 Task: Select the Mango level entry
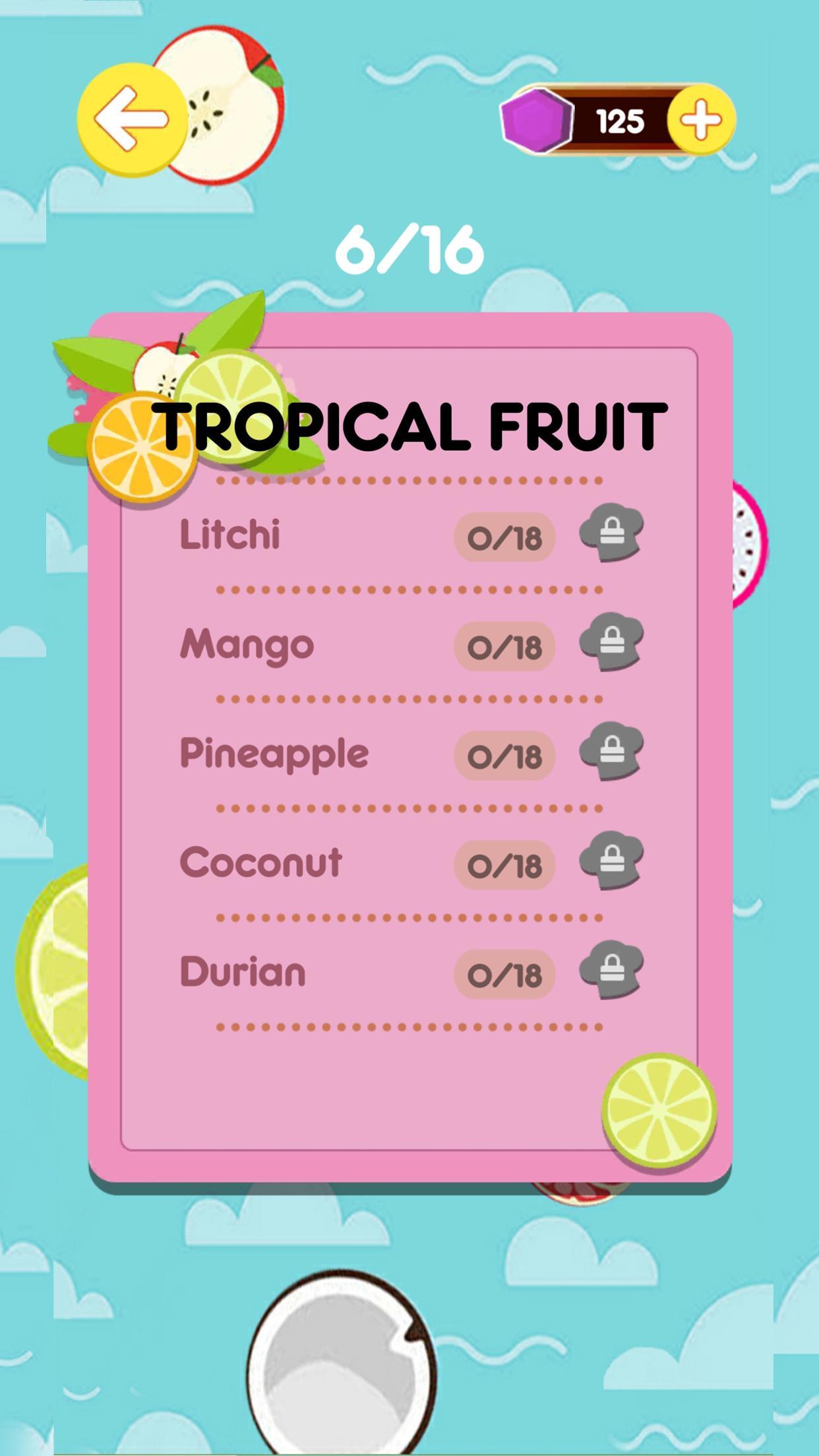click(246, 645)
